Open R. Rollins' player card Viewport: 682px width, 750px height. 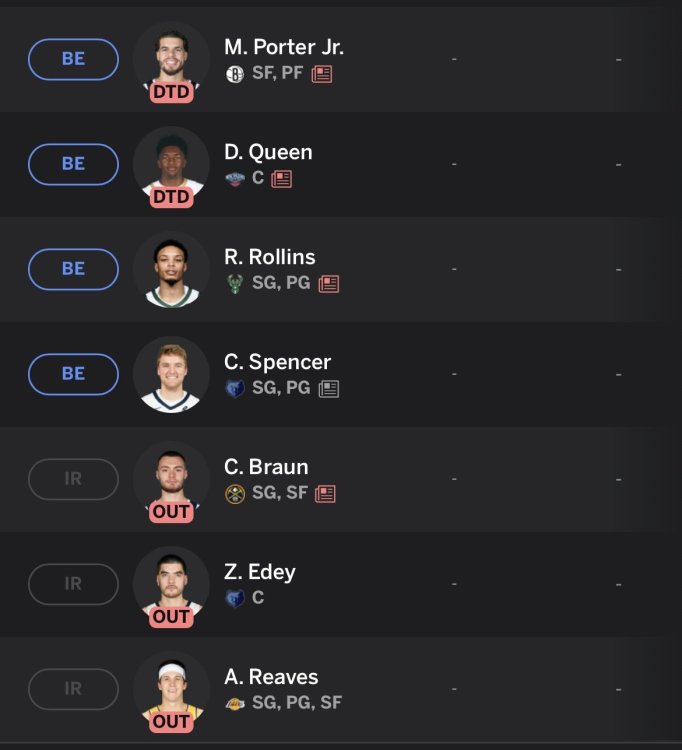pyautogui.click(x=269, y=258)
